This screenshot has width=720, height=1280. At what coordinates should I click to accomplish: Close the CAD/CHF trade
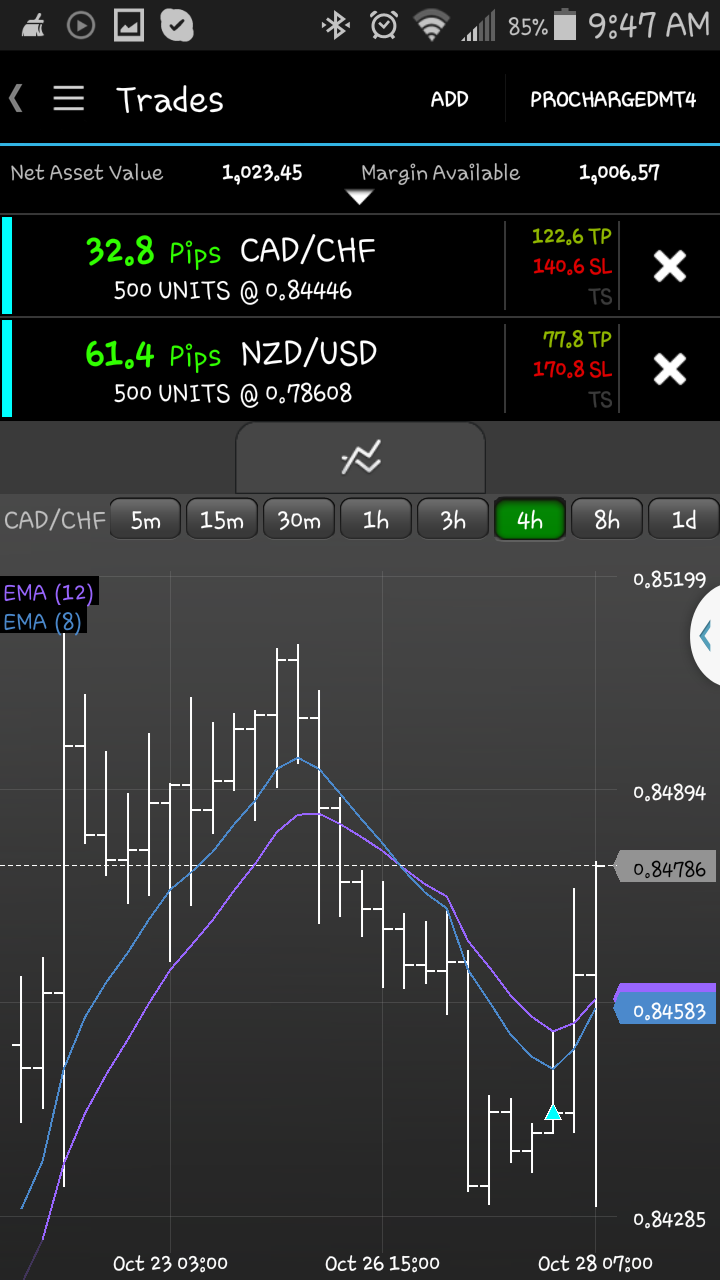point(669,266)
